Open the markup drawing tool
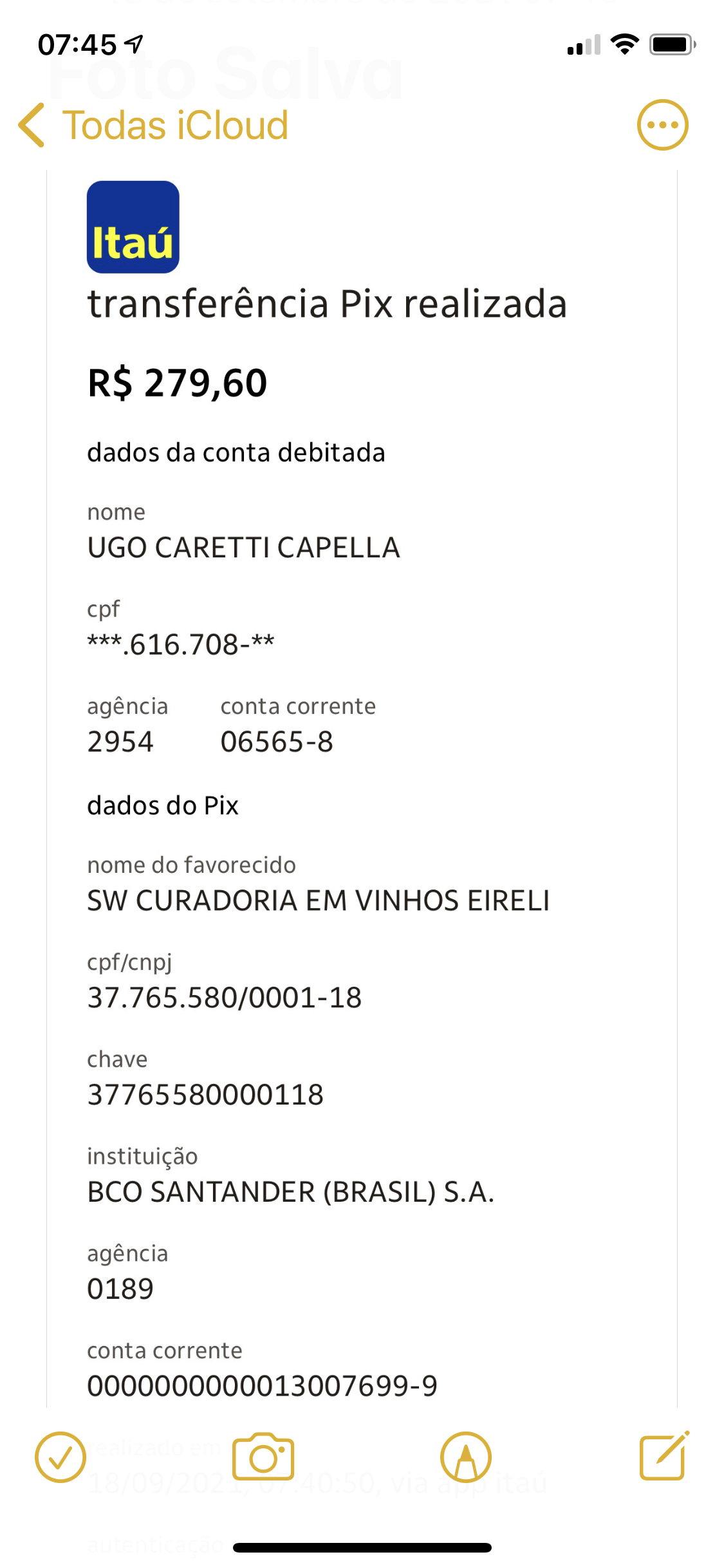 (x=465, y=1457)
